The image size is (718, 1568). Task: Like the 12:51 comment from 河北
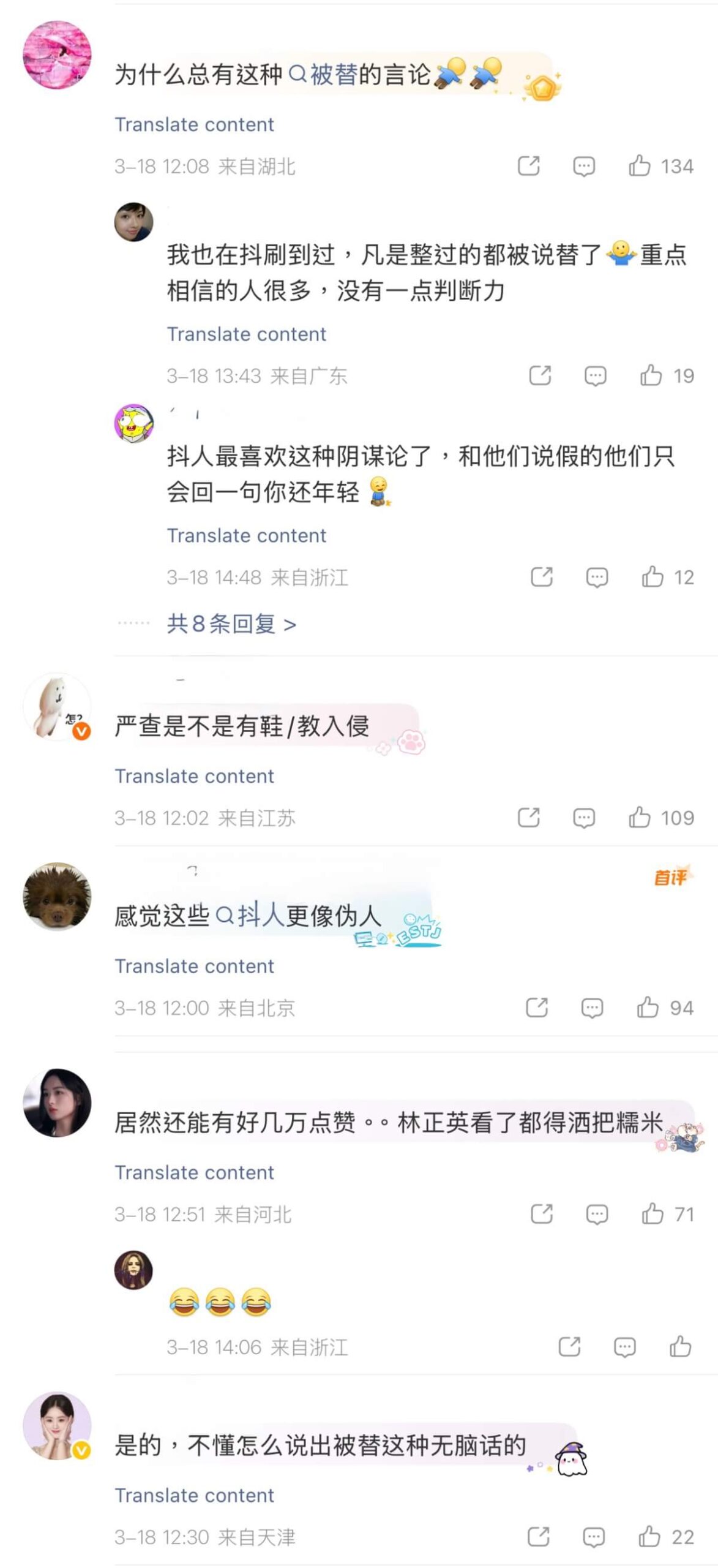point(653,1214)
